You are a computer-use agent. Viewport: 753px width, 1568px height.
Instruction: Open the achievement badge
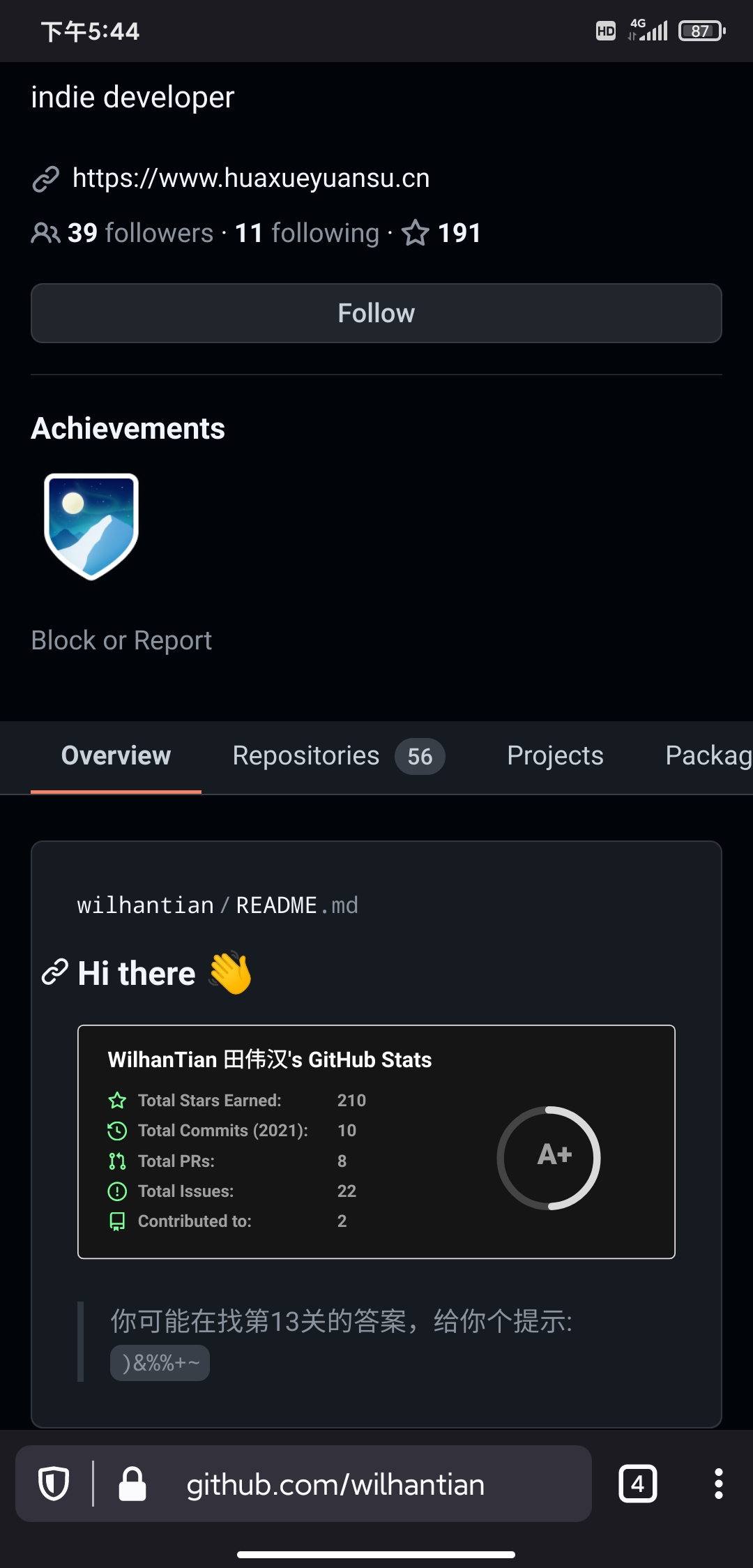coord(91,527)
